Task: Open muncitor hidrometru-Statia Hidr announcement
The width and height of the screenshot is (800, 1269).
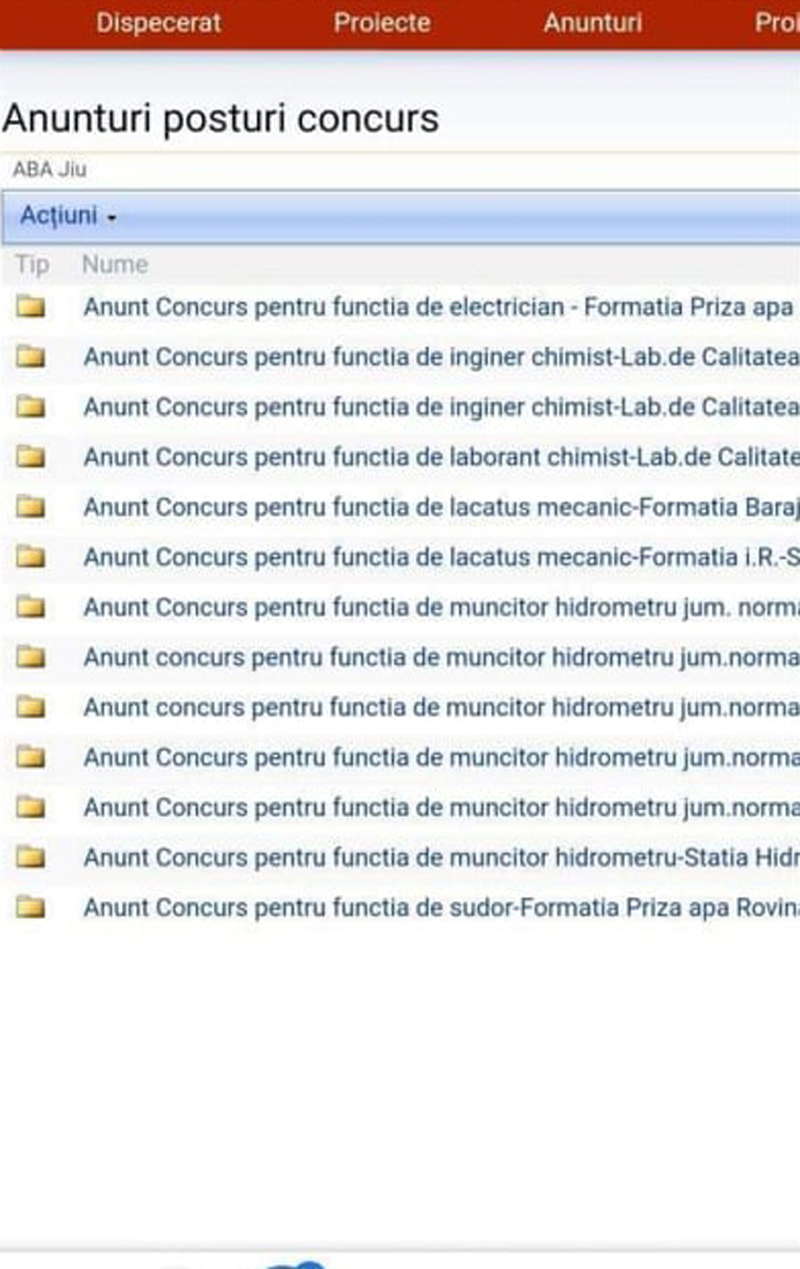Action: coord(440,857)
